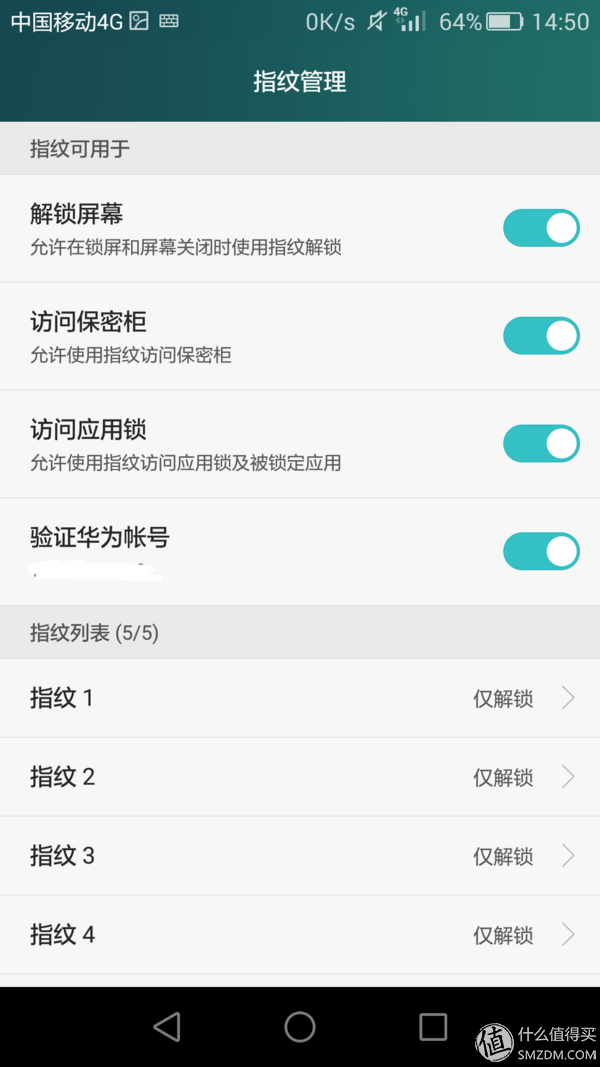View details for 指纹 3
This screenshot has width=600, height=1067.
(x=300, y=856)
